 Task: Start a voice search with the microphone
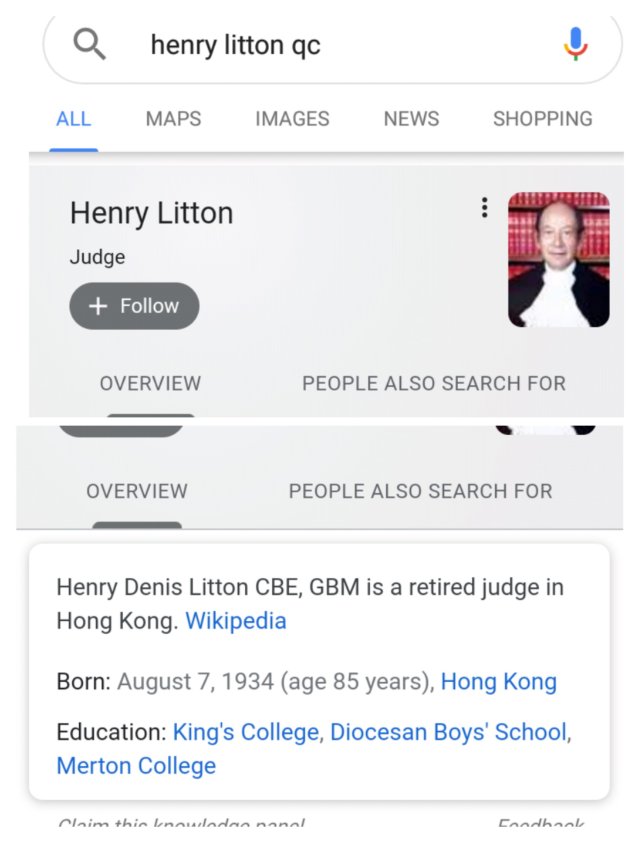click(x=576, y=44)
